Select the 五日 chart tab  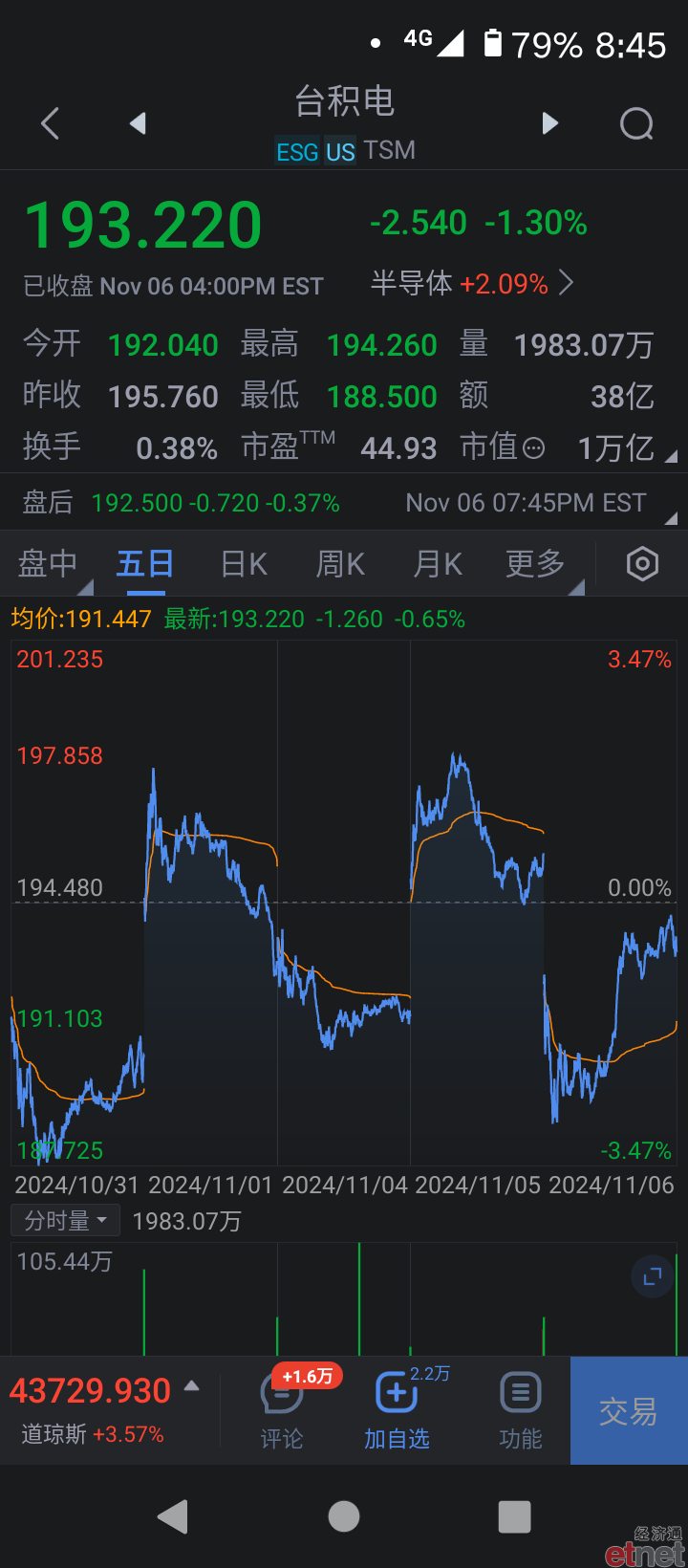pyautogui.click(x=145, y=564)
